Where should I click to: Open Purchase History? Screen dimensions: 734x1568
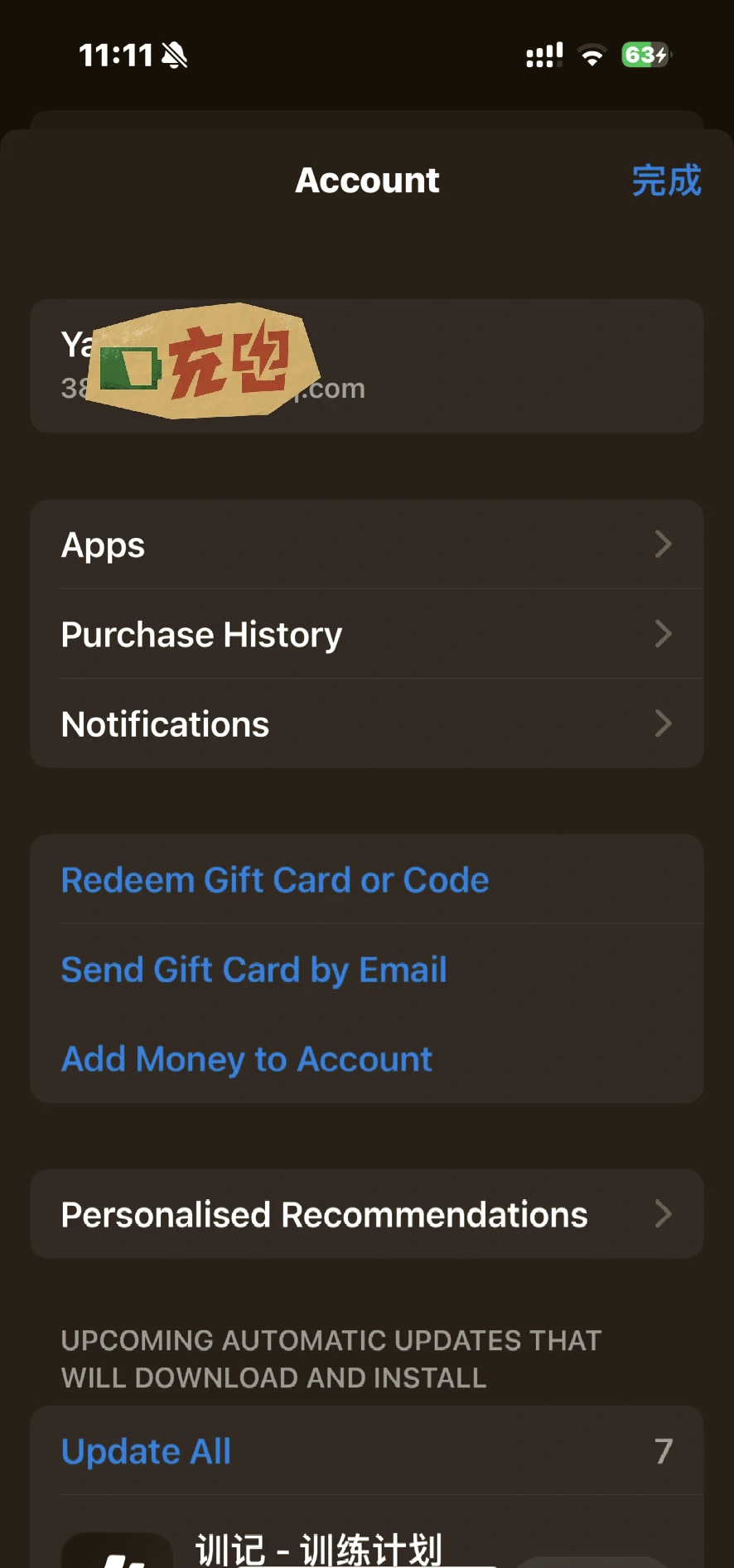366,635
